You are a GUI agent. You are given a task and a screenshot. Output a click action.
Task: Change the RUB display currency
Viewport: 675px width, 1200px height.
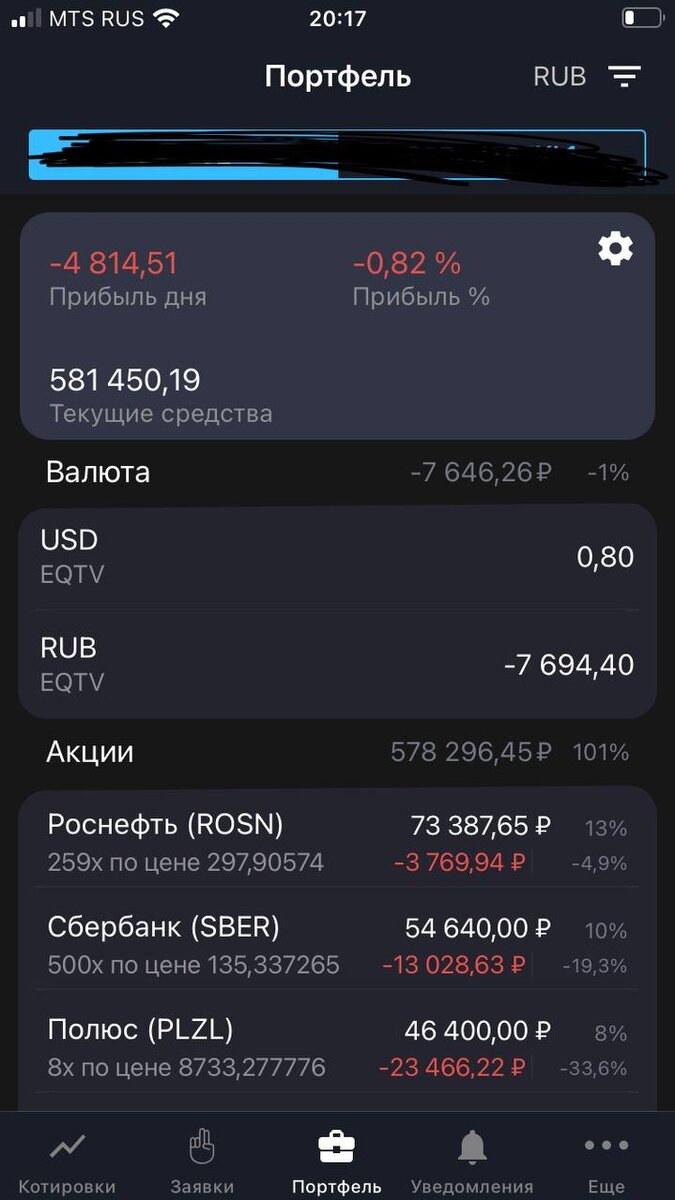pyautogui.click(x=560, y=76)
